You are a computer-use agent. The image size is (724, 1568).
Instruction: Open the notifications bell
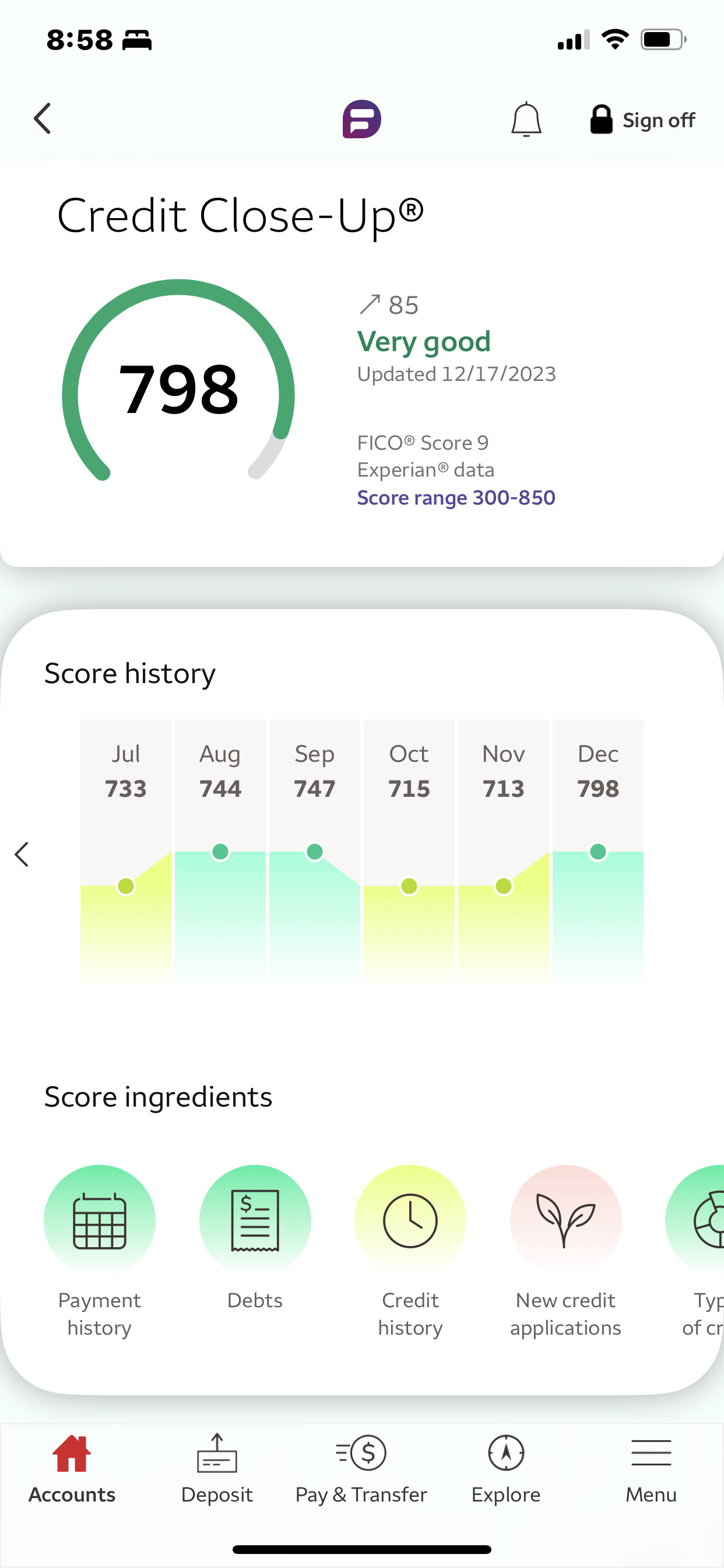pos(526,120)
